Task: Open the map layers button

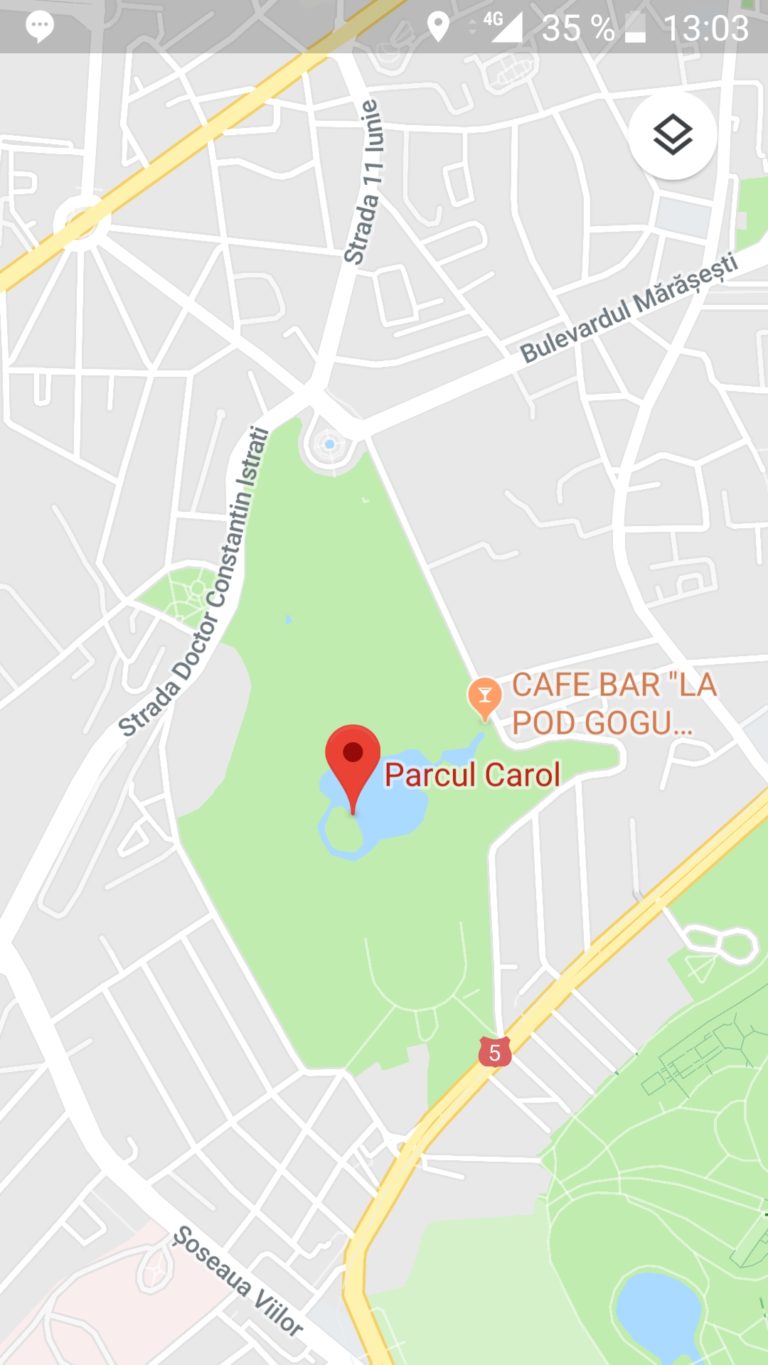Action: coord(673,135)
